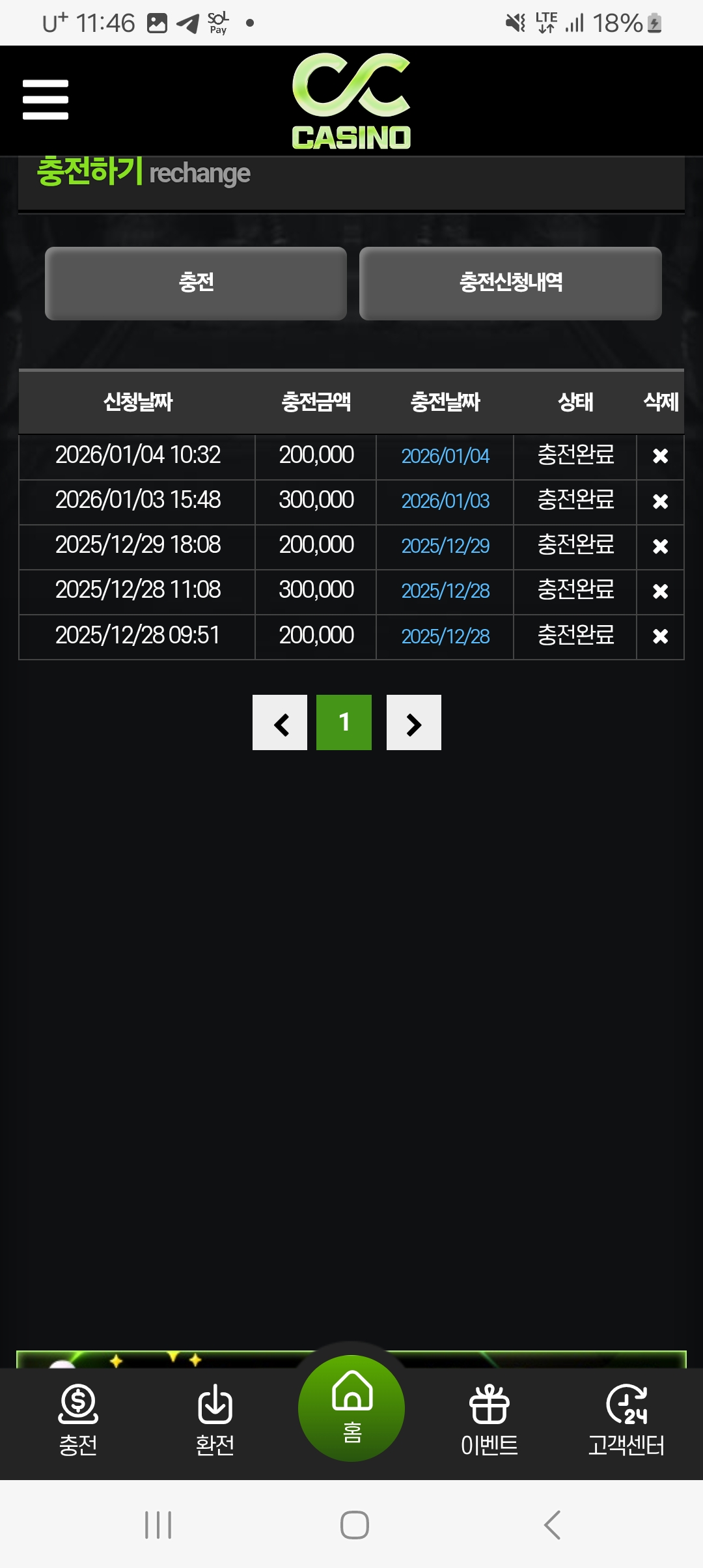Open the system recent apps view
The height and width of the screenshot is (1568, 703).
tap(158, 1525)
